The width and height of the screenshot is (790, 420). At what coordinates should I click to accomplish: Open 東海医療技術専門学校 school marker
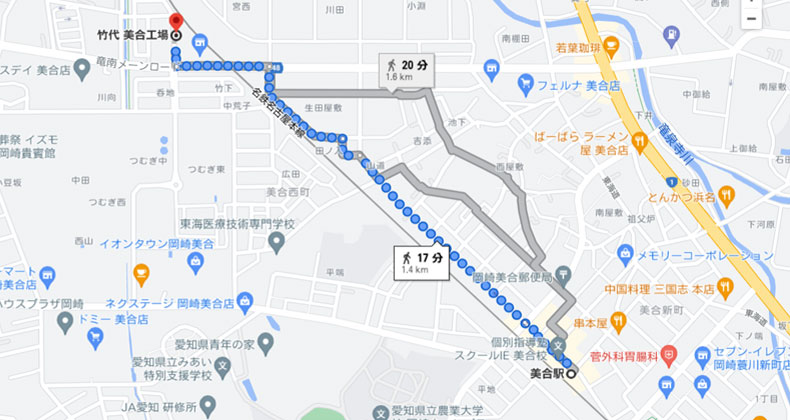tap(276, 241)
